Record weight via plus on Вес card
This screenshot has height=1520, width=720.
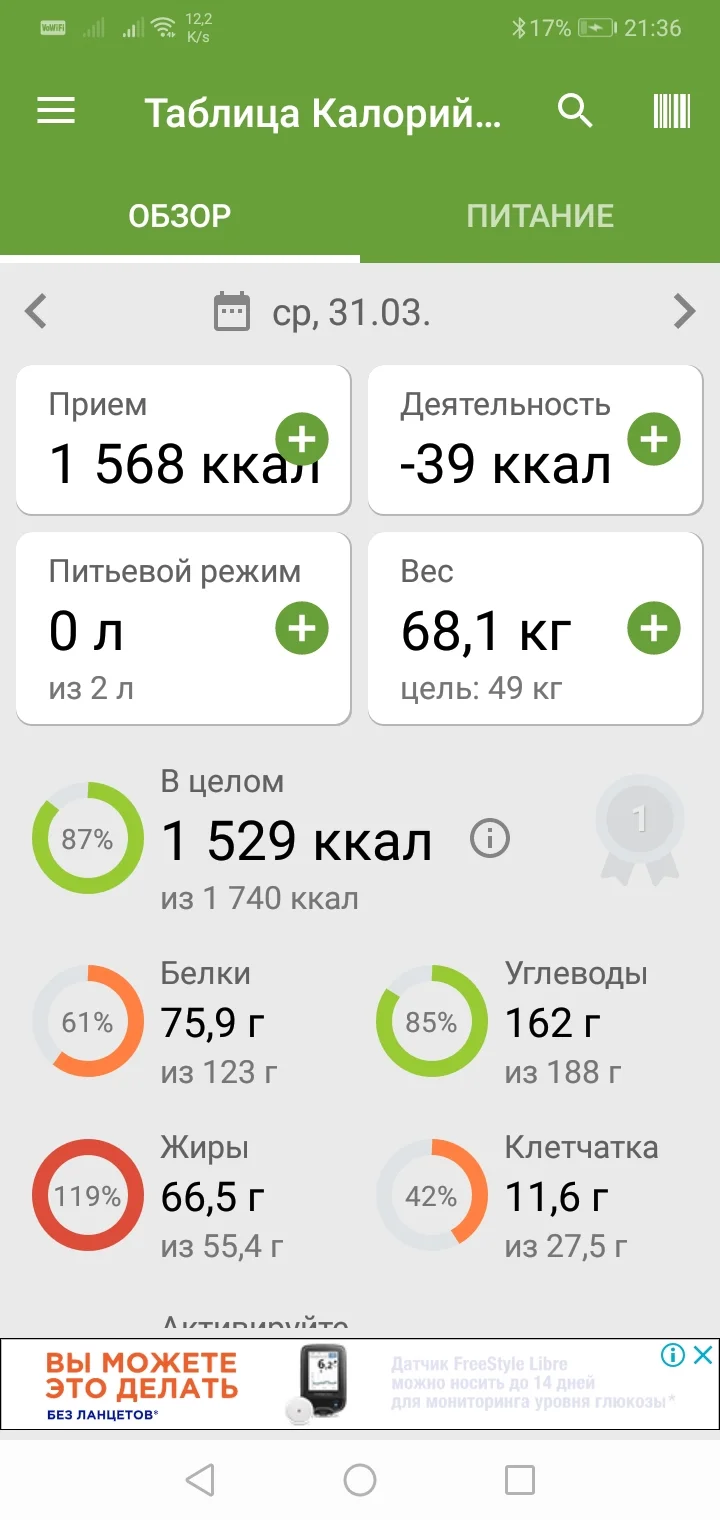pyautogui.click(x=653, y=627)
